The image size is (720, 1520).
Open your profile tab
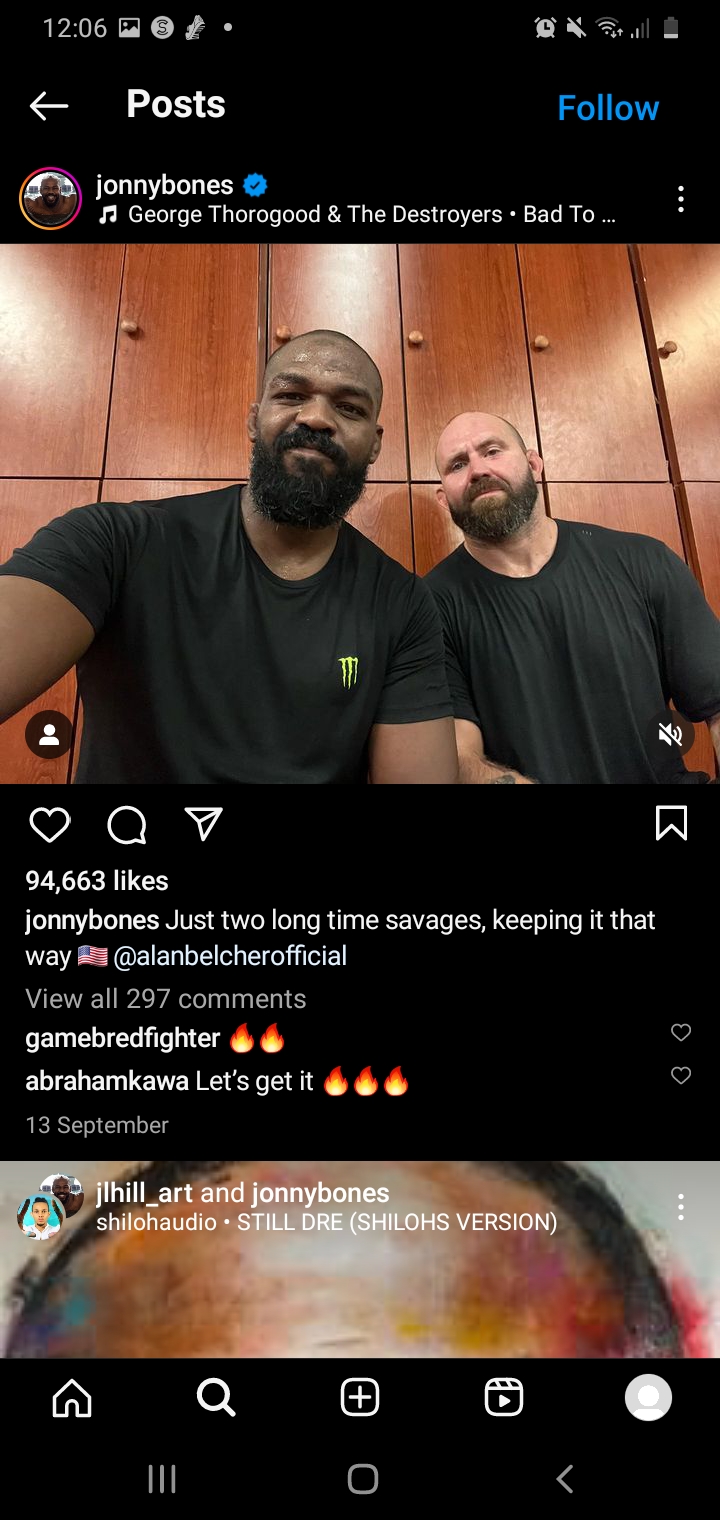648,1397
